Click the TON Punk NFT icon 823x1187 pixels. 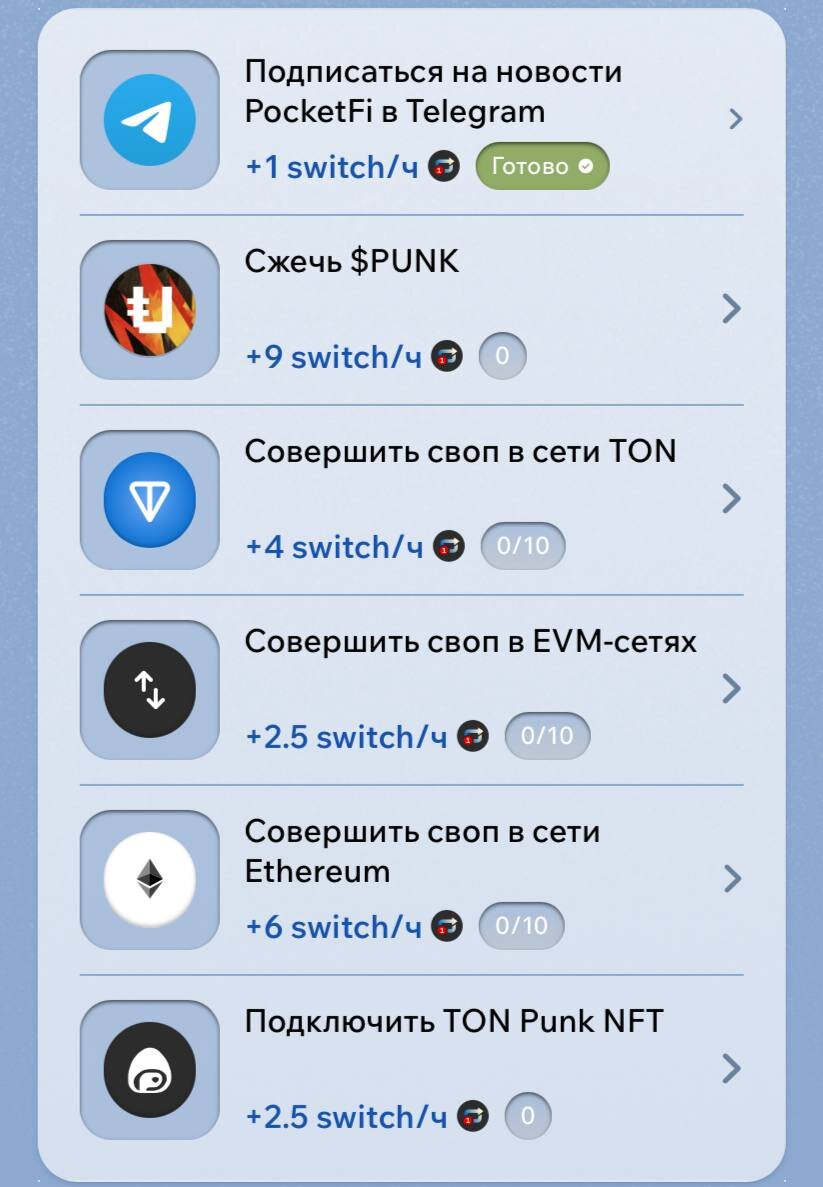tap(148, 1068)
